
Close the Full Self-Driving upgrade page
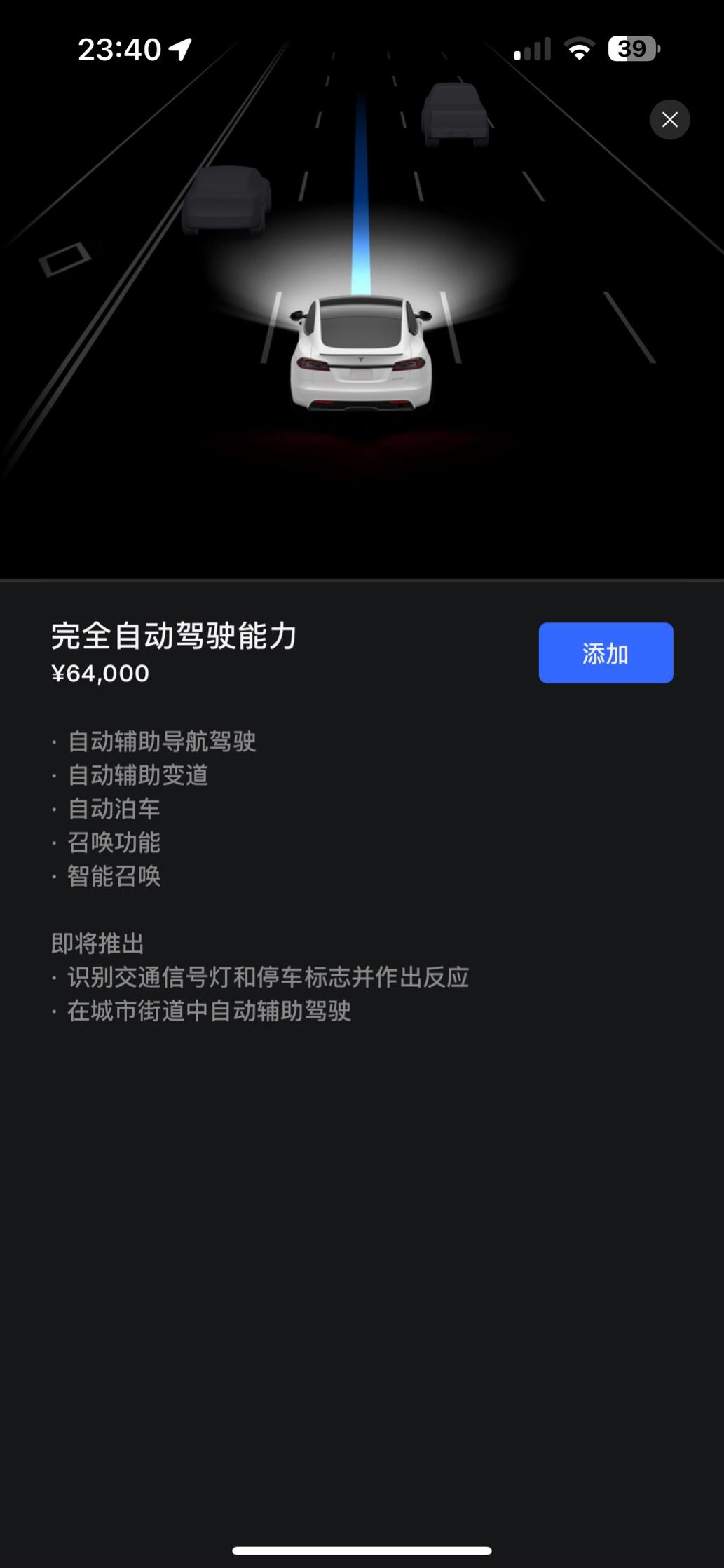pos(669,120)
